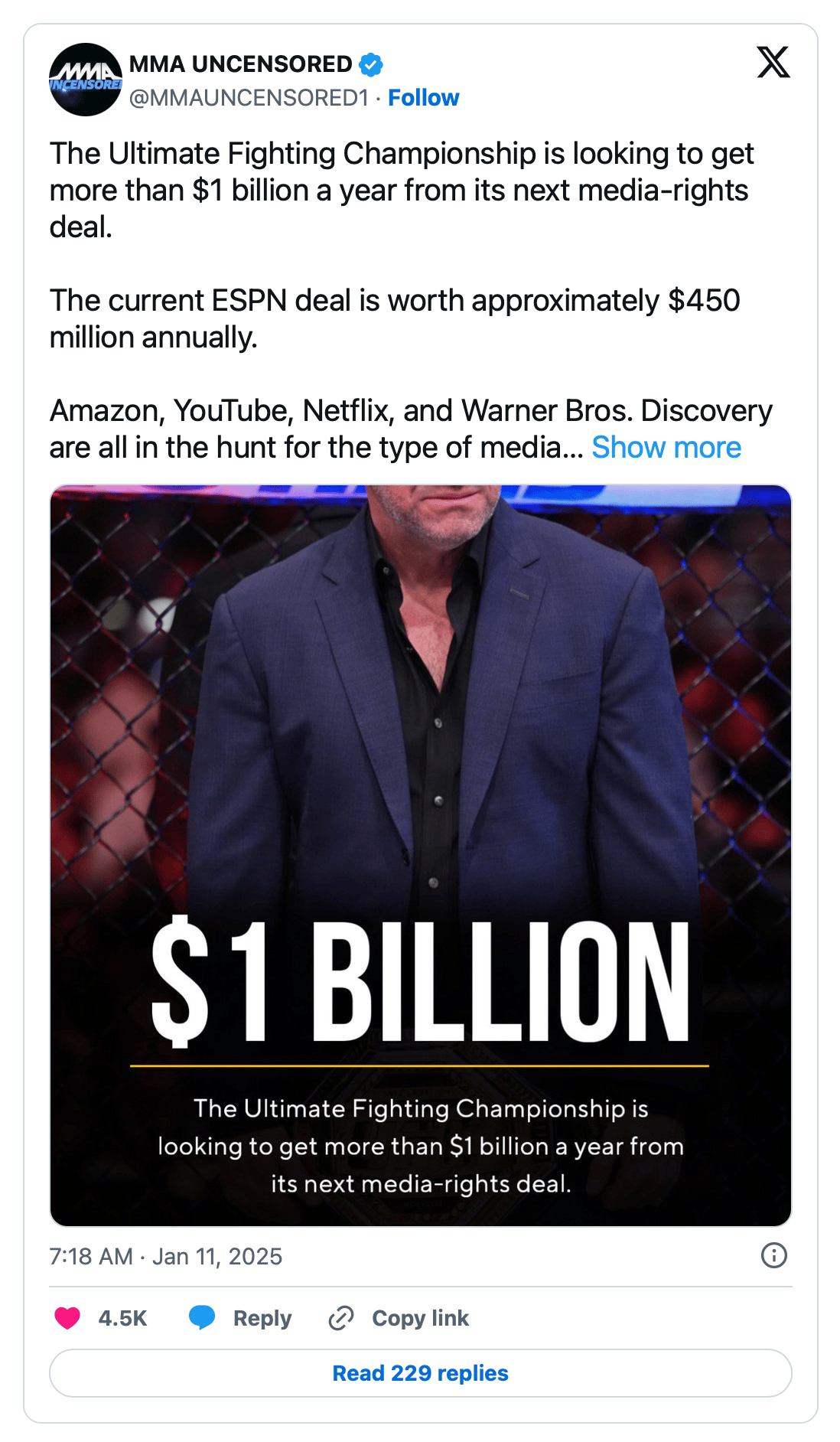Copy link to this post
840x1442 pixels.
coord(399,1317)
